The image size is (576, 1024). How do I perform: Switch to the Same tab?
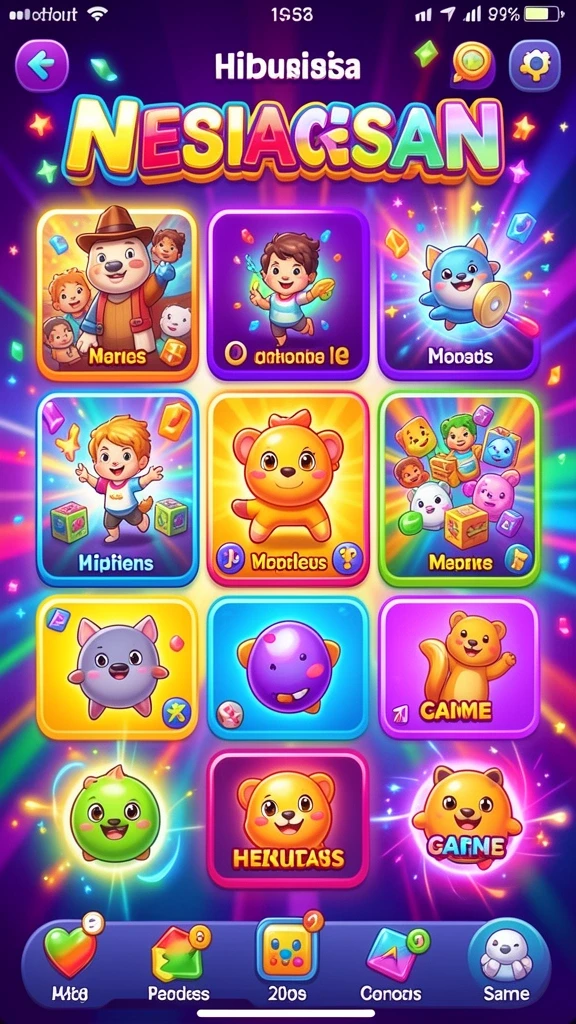click(x=506, y=958)
